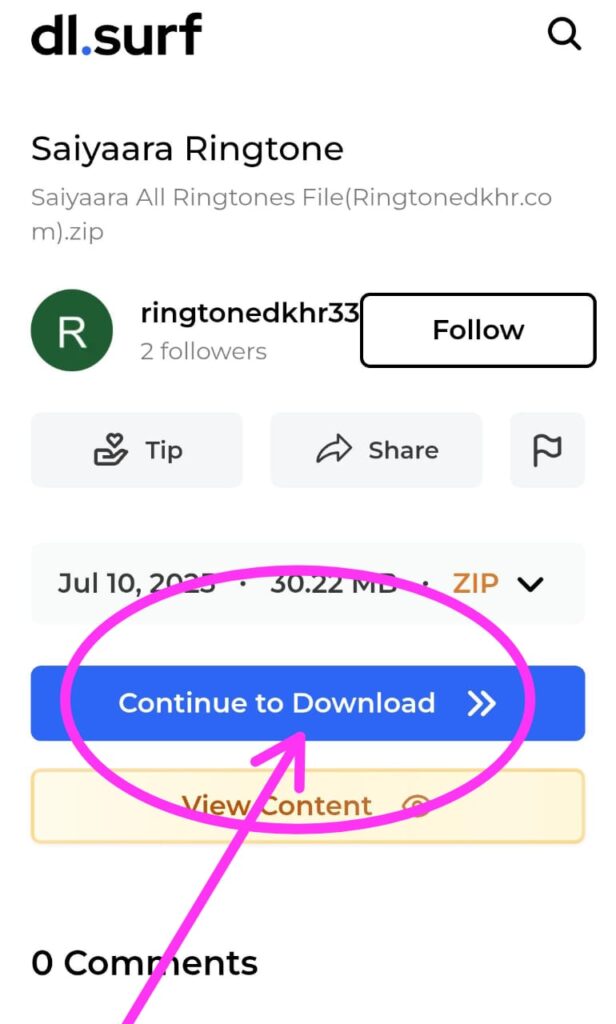Report file with the flag icon
Screen dimensions: 616x1024
547,450
